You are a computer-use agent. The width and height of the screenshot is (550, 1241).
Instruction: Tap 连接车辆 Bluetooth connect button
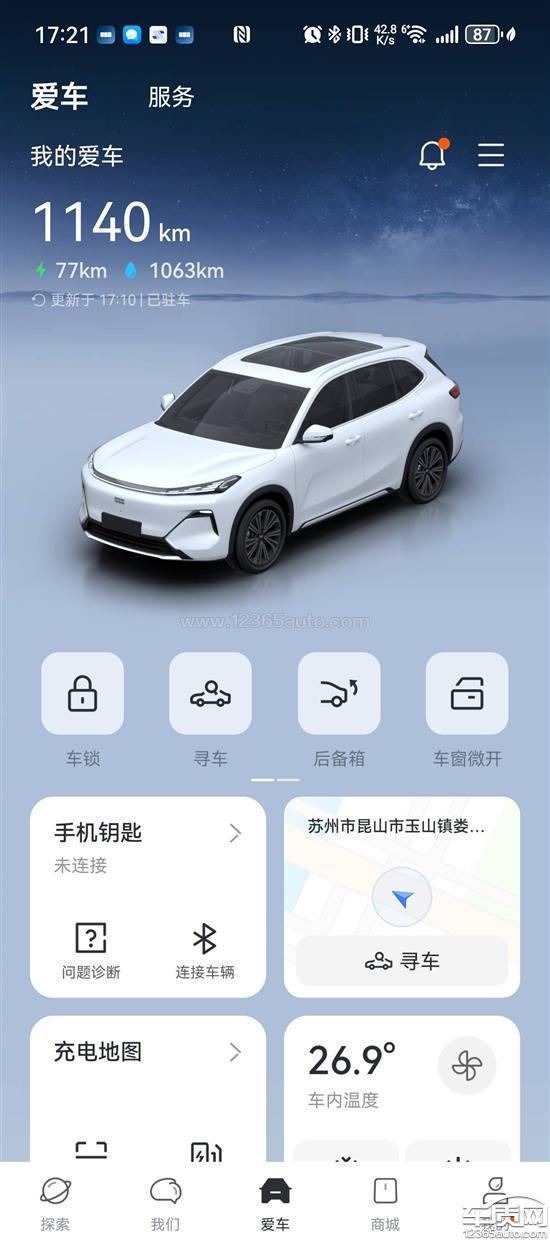[x=205, y=951]
